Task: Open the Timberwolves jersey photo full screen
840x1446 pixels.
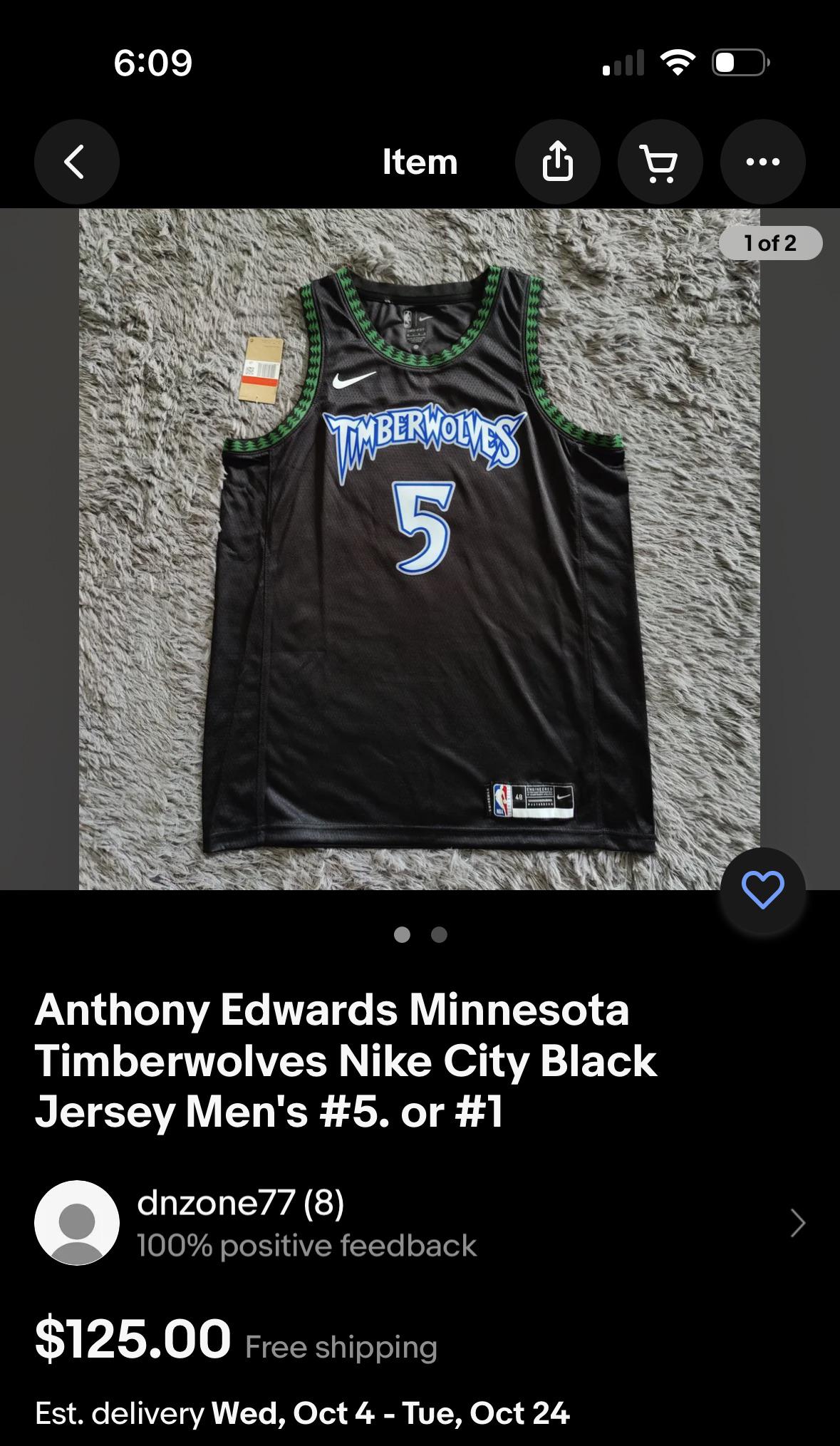Action: tap(419, 549)
